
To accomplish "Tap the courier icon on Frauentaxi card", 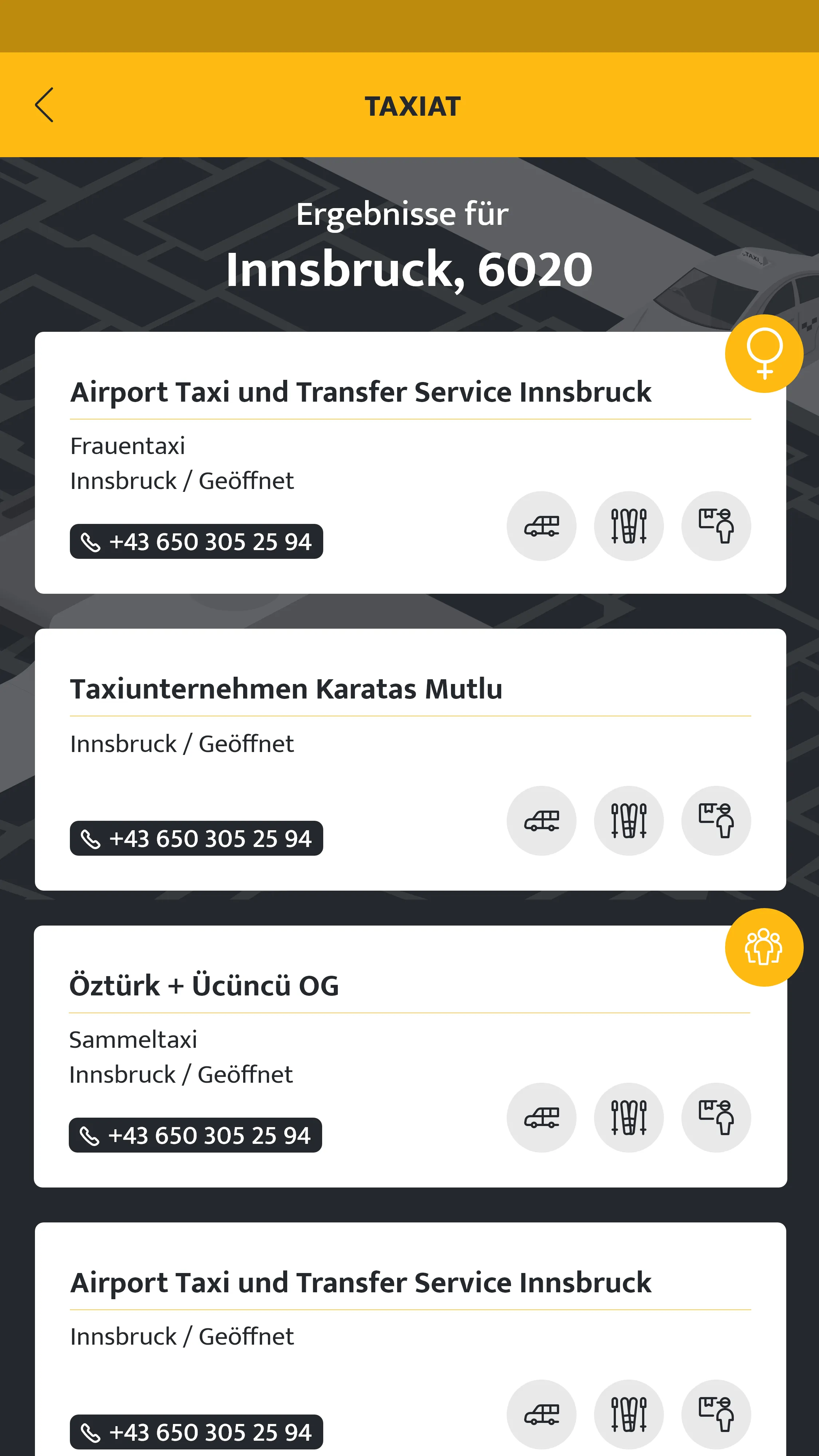I will point(716,526).
